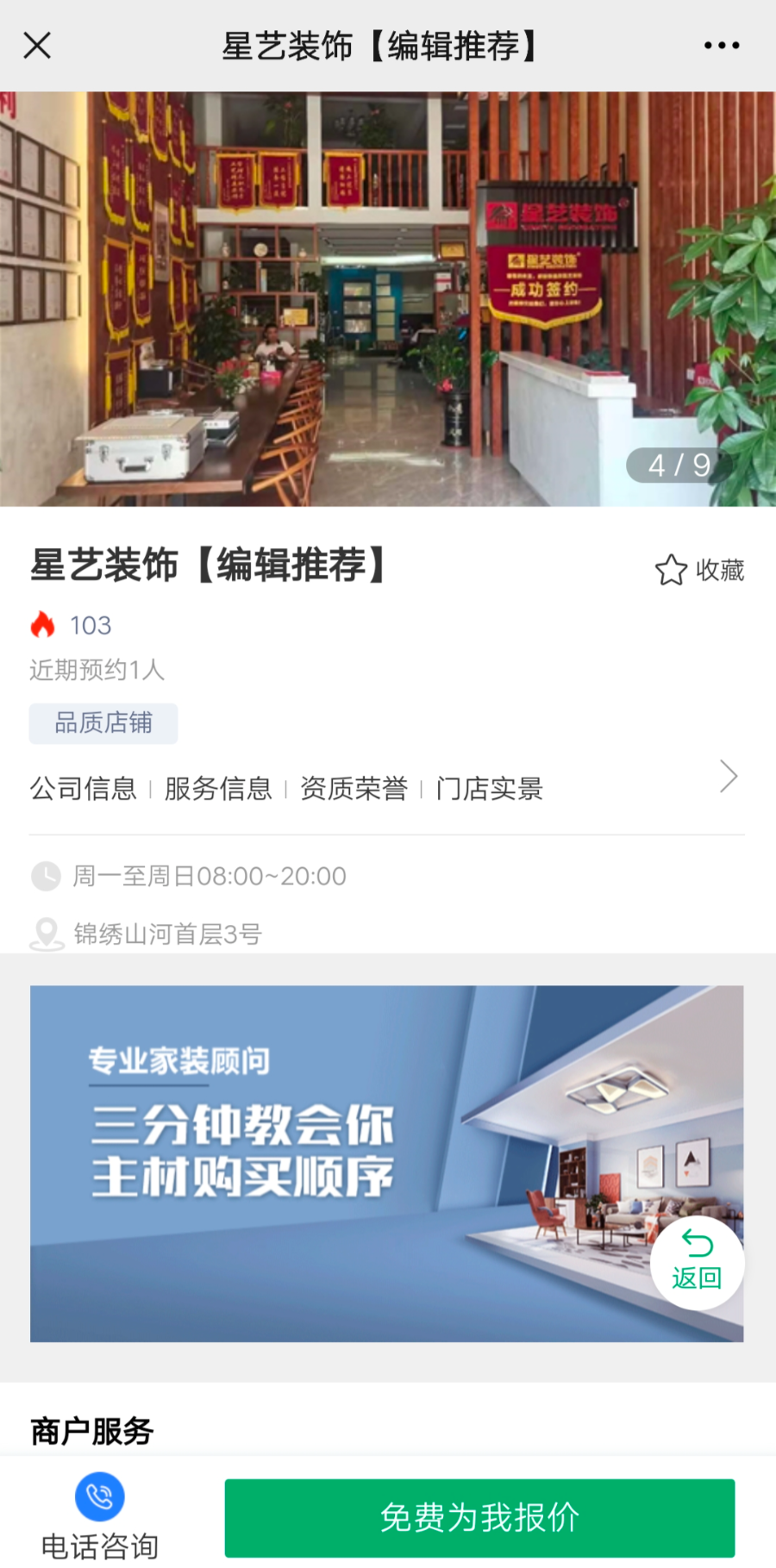
Task: Open the three-dot overflow menu
Action: (721, 46)
